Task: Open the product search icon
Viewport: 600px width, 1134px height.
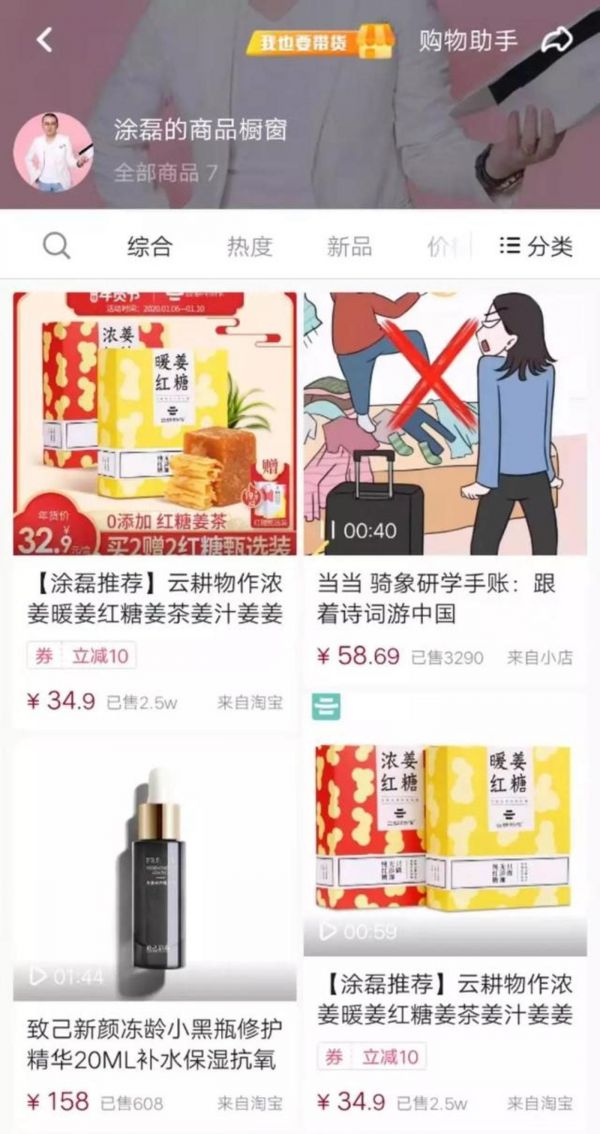Action: [57, 246]
